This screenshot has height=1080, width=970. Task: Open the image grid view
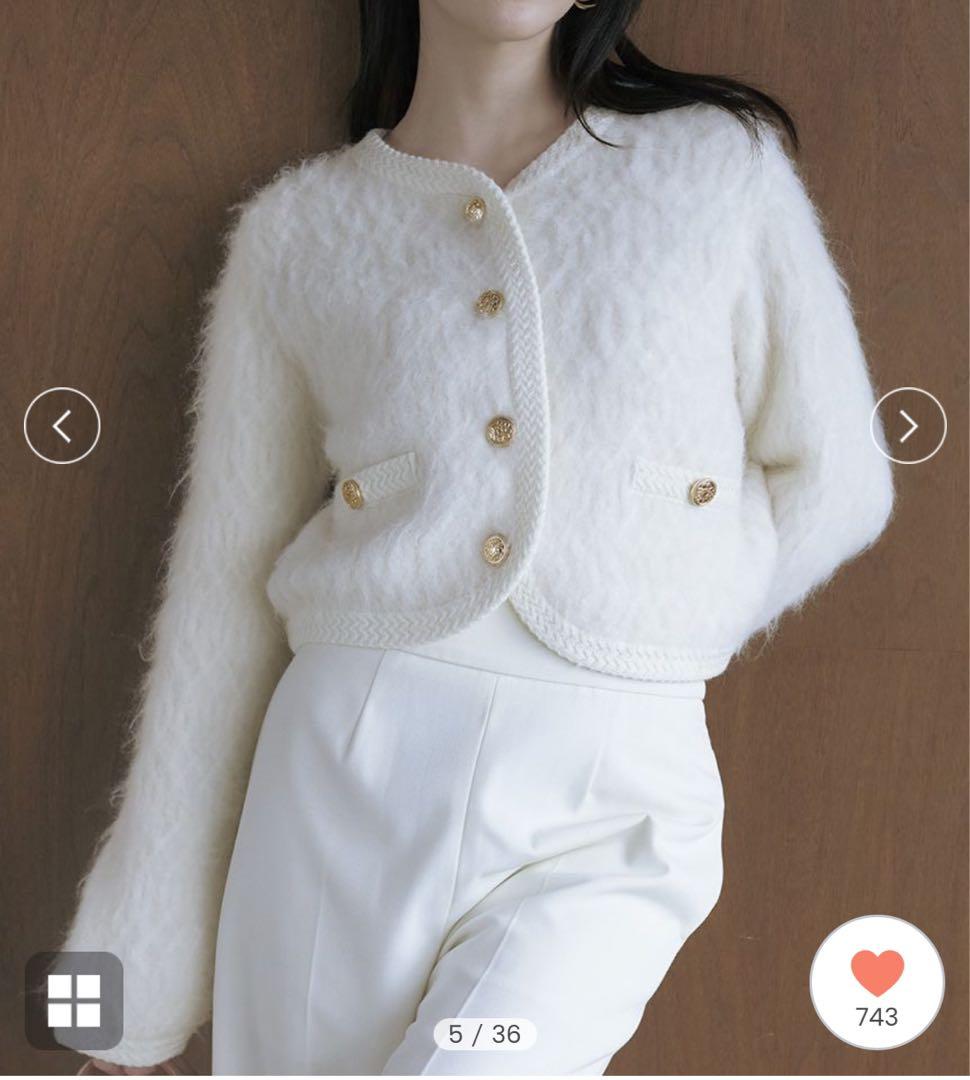74,1000
